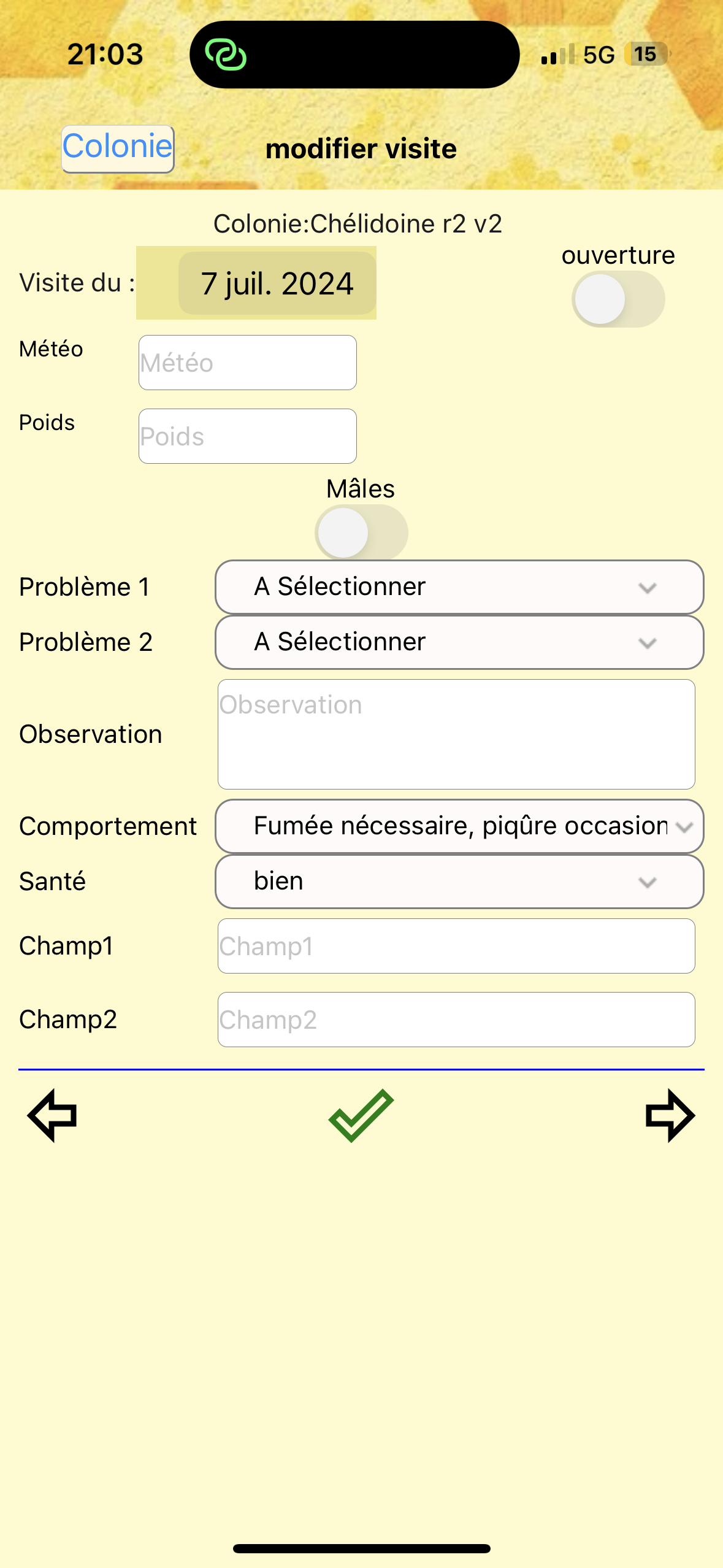
Task: Open the visit date picker showing 7 juil. 2024
Action: click(277, 283)
